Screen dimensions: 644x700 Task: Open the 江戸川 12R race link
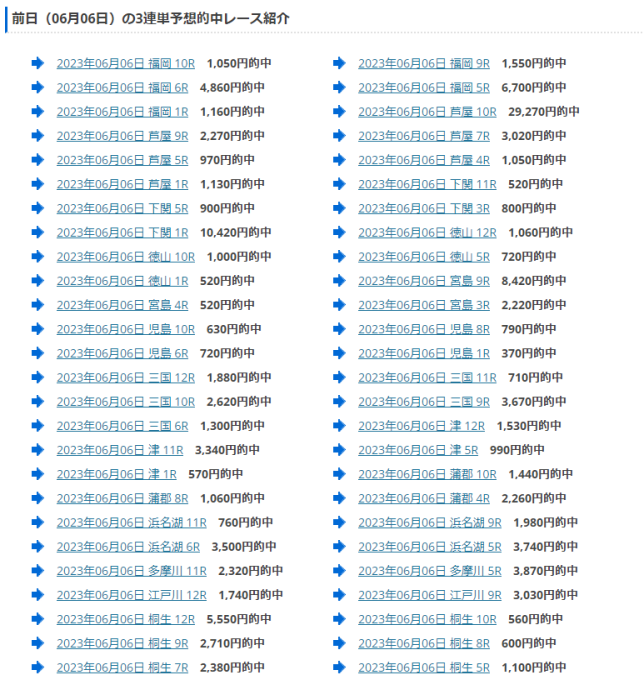click(x=131, y=595)
